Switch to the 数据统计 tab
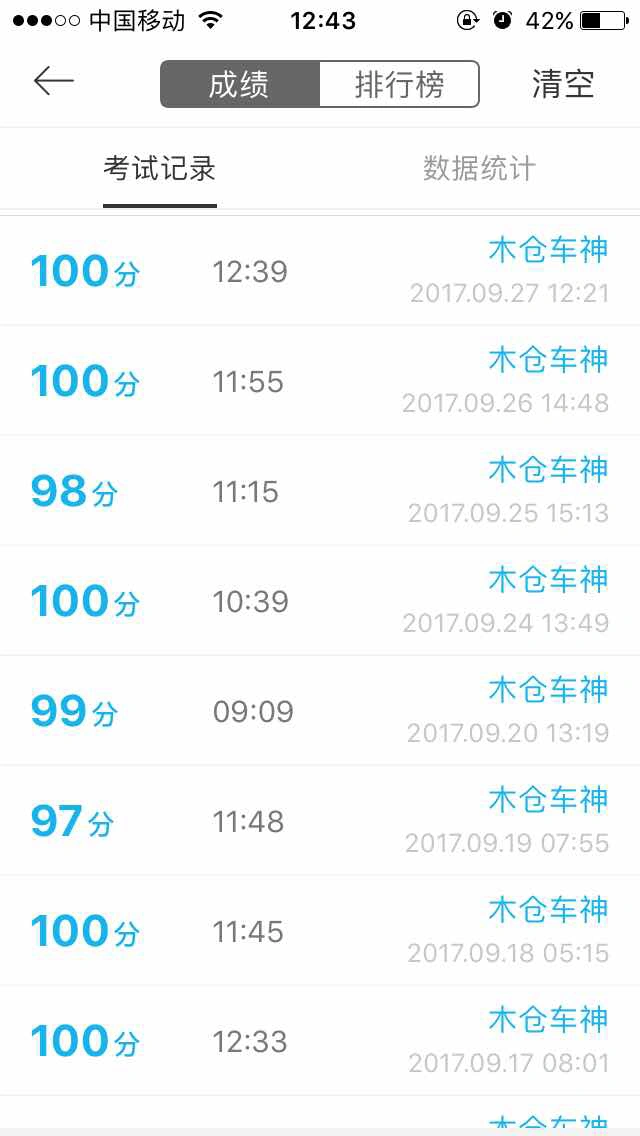 pyautogui.click(x=479, y=169)
